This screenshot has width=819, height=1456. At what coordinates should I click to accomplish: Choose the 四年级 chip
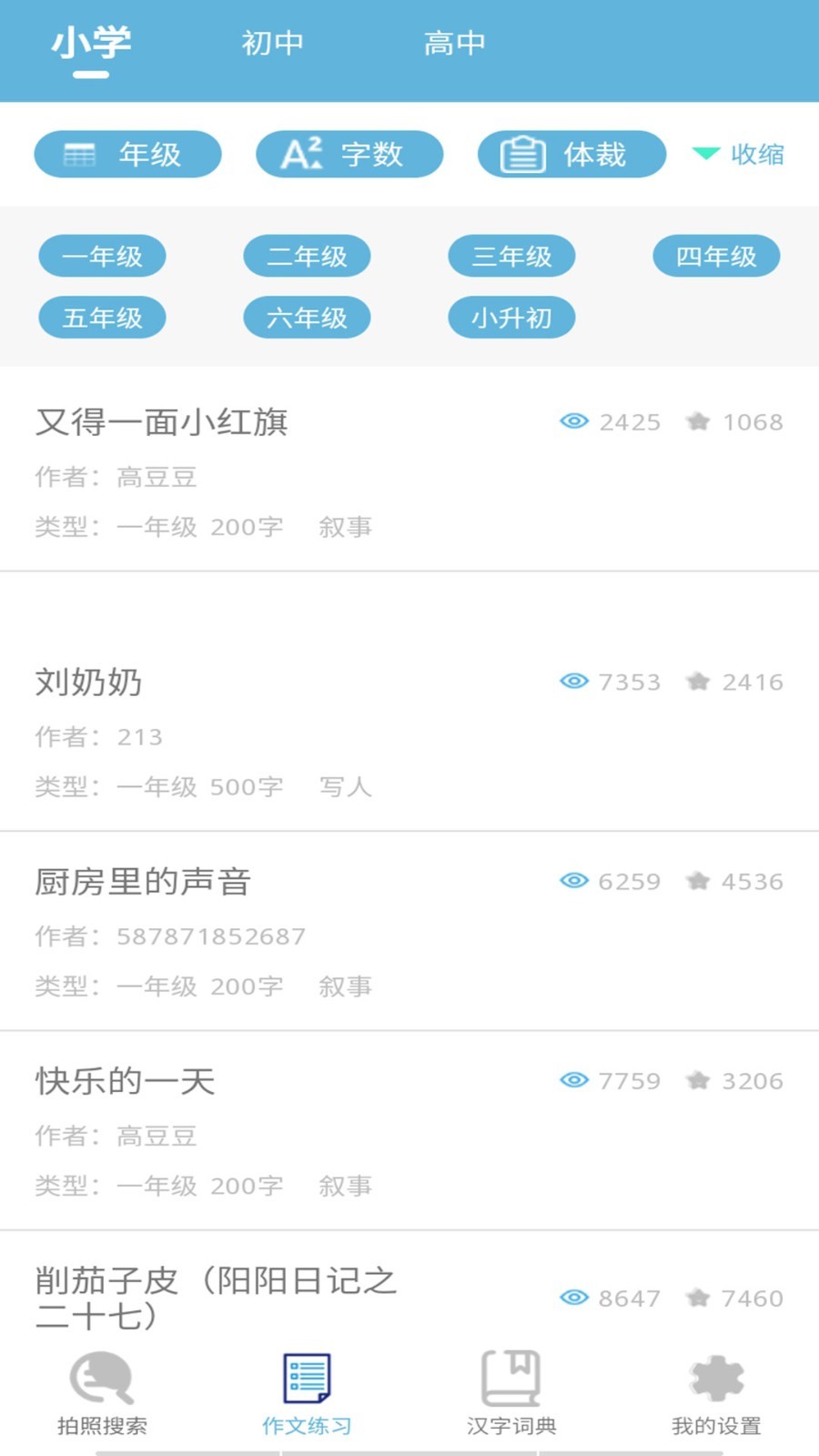click(x=716, y=257)
